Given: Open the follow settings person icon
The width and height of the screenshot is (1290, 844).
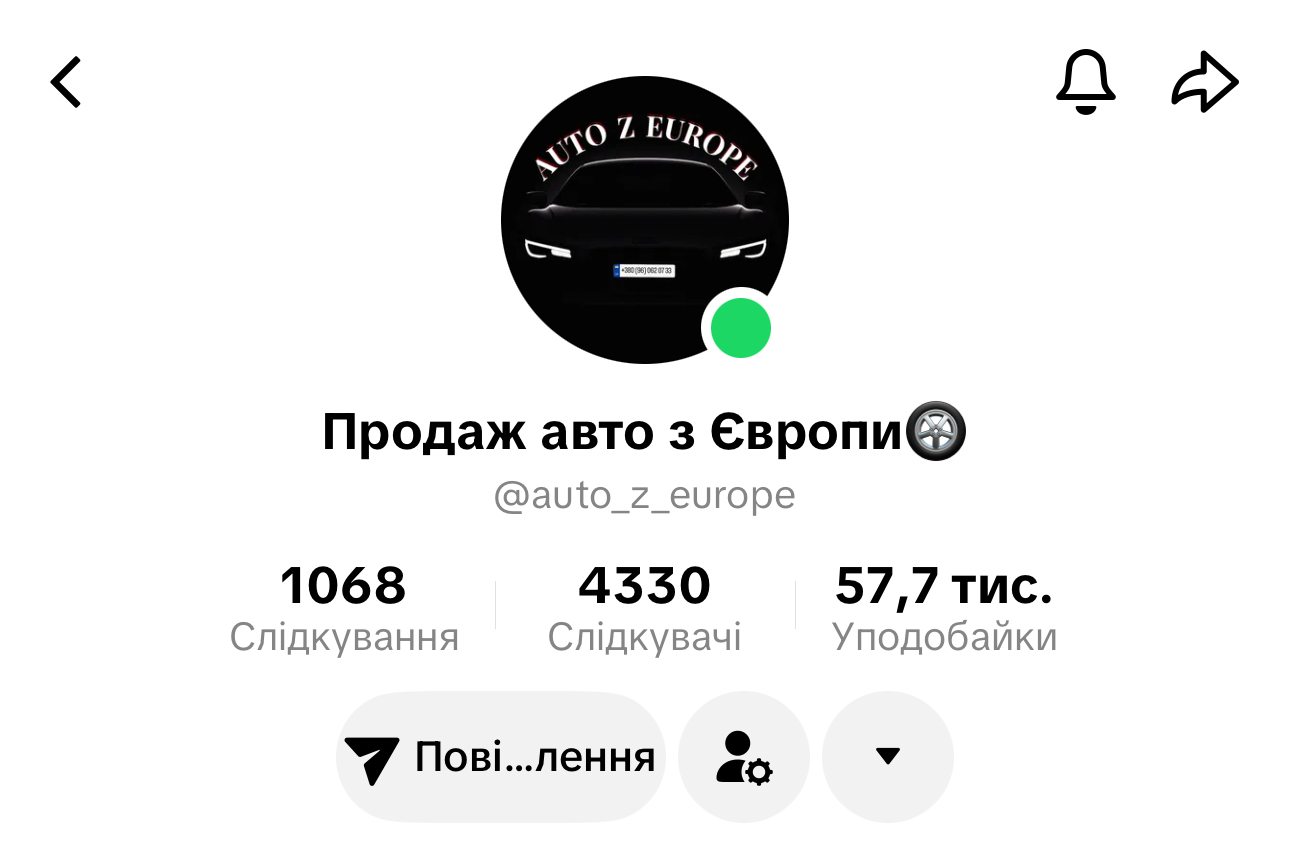Looking at the screenshot, I should [x=743, y=757].
